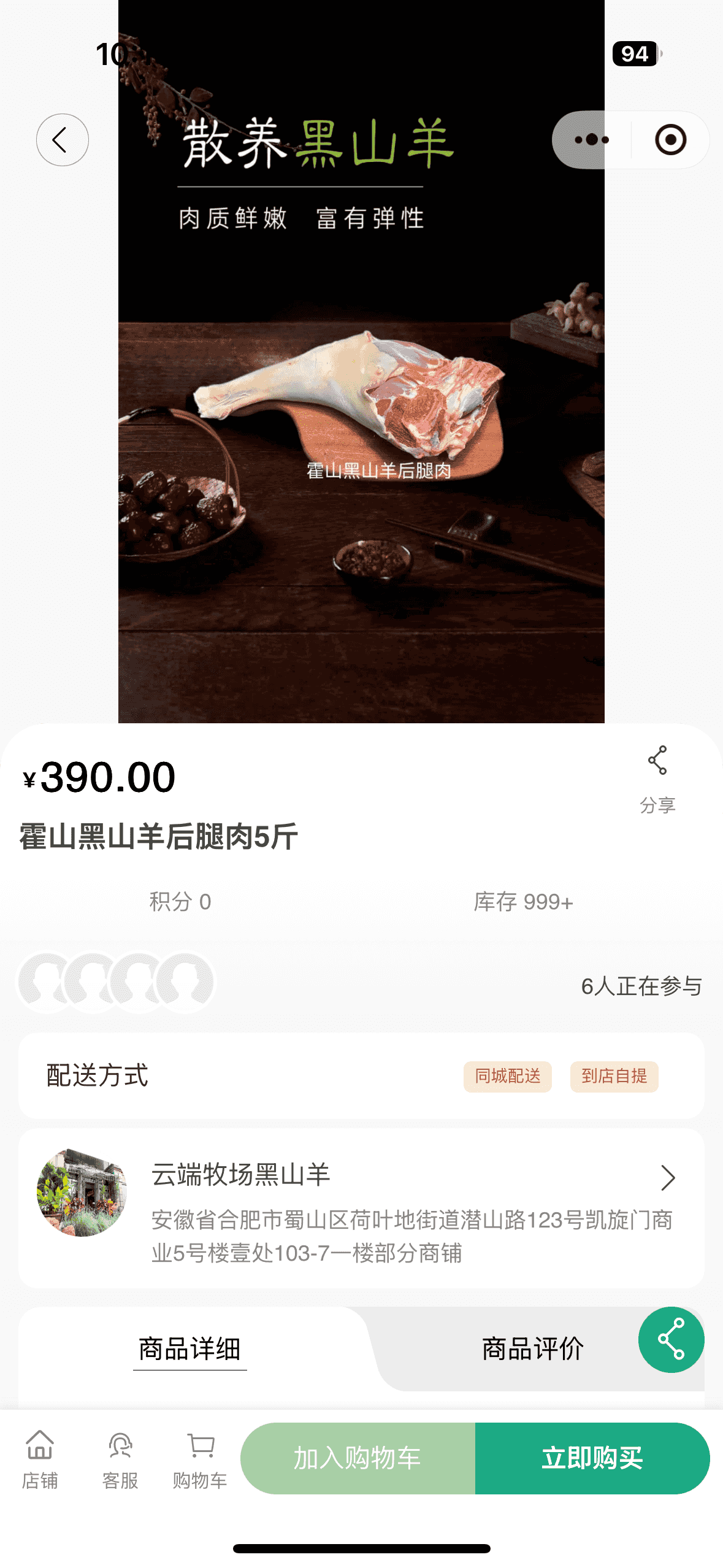Open the mini program more-options menu
The image size is (723, 1568).
(592, 140)
